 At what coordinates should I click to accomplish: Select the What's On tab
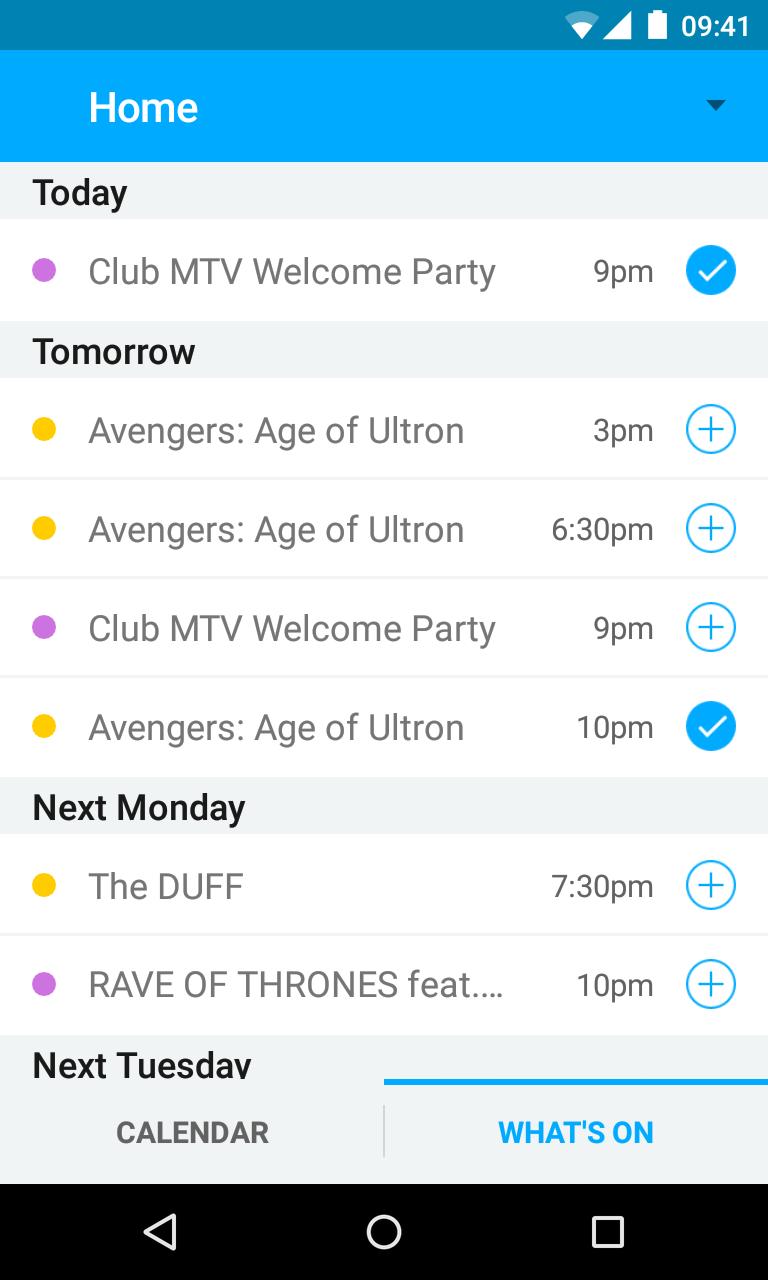[x=576, y=1132]
